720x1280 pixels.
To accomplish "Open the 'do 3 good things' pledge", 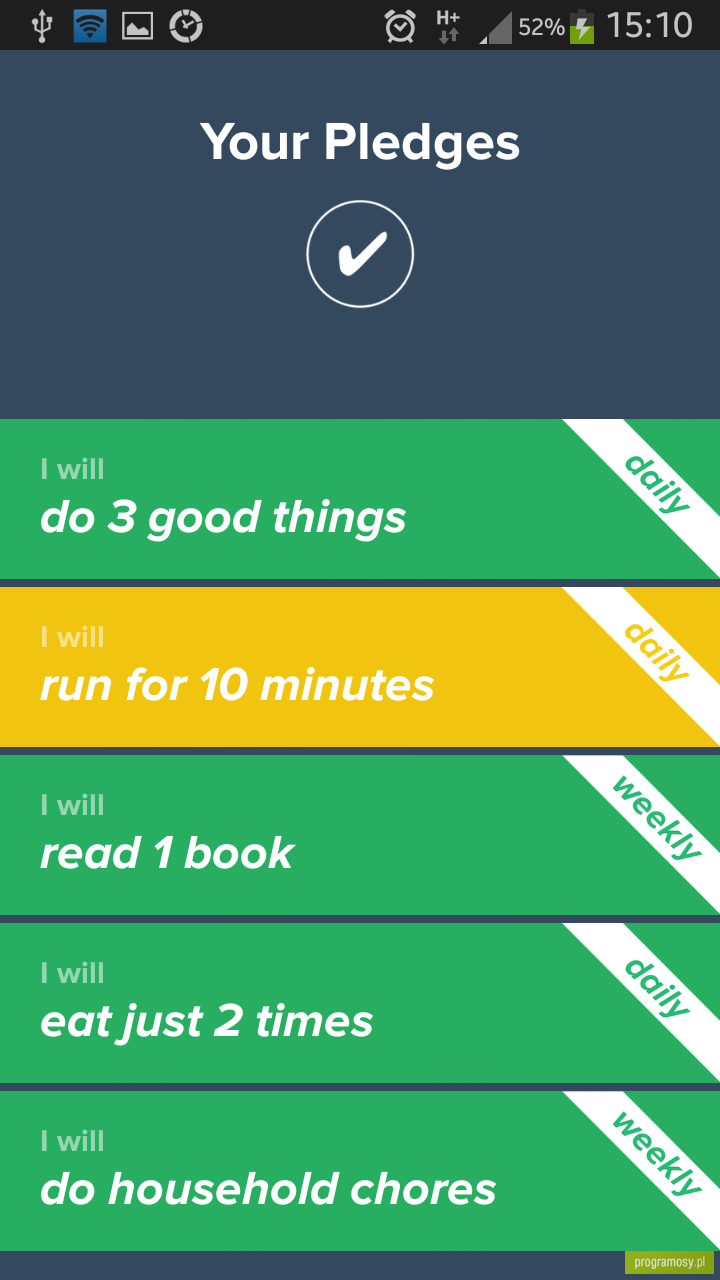I will coord(360,498).
